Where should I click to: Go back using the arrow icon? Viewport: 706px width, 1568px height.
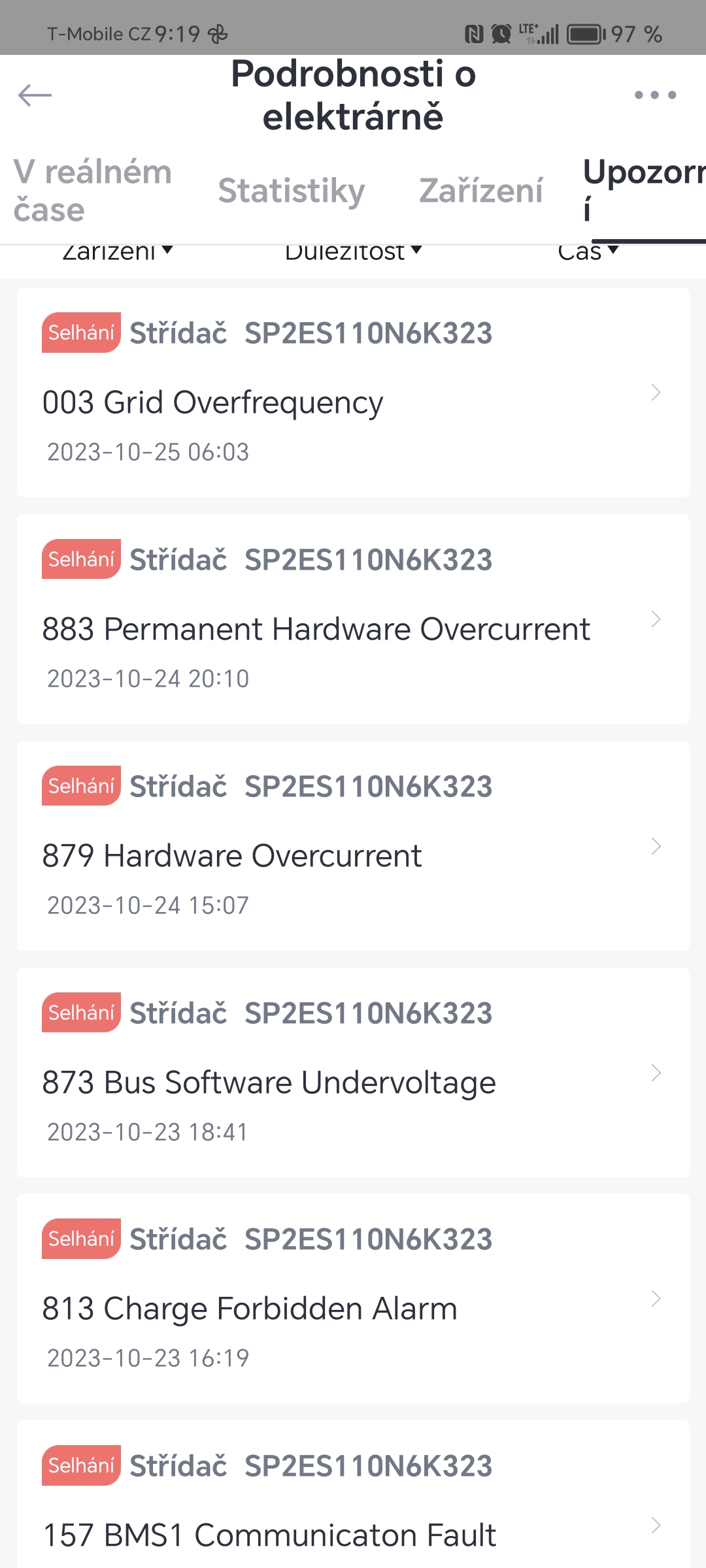coord(35,95)
